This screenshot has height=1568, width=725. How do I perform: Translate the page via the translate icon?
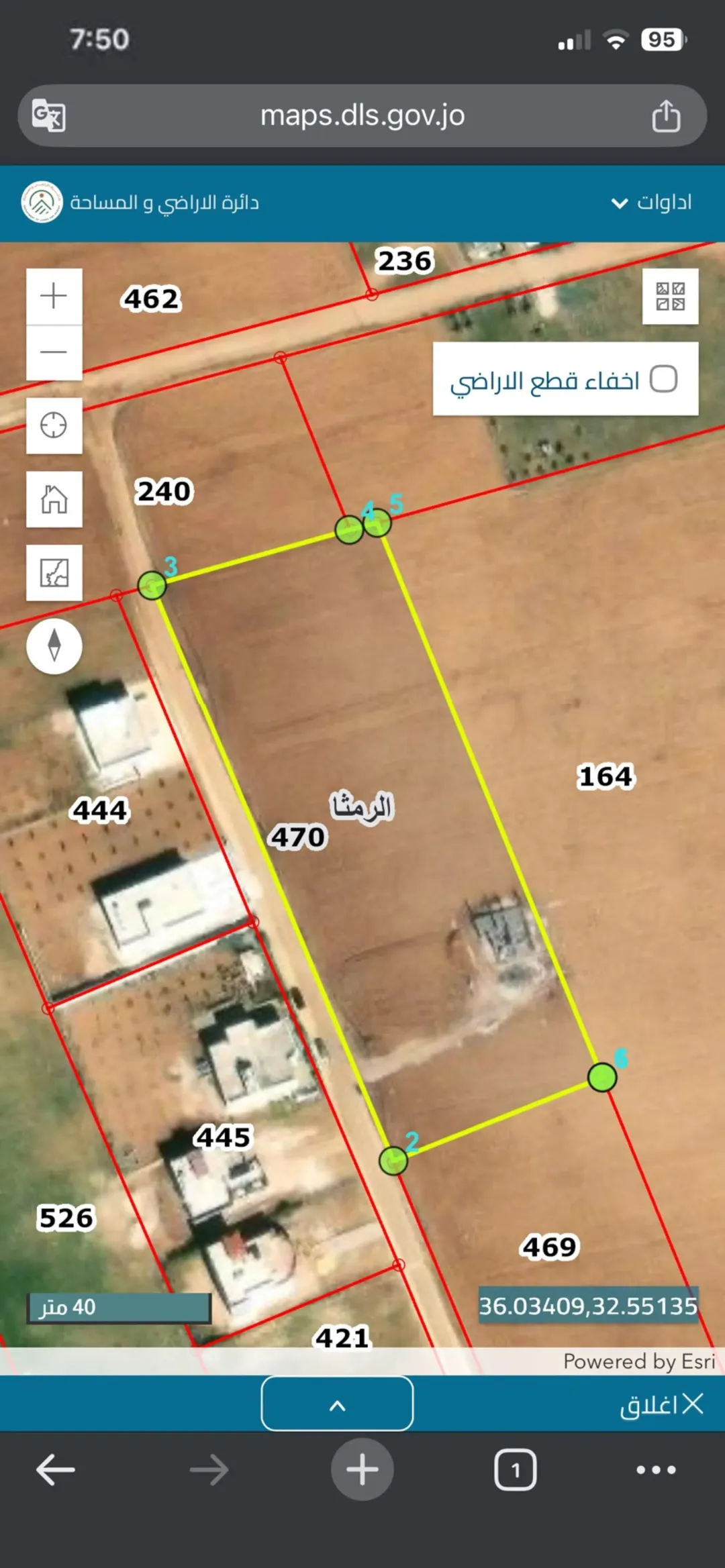[49, 115]
